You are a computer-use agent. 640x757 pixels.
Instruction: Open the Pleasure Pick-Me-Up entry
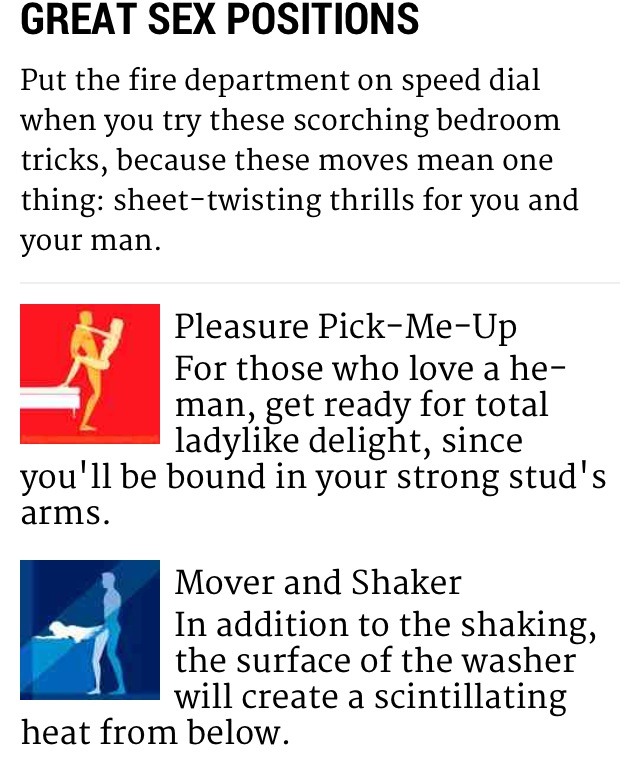[345, 327]
